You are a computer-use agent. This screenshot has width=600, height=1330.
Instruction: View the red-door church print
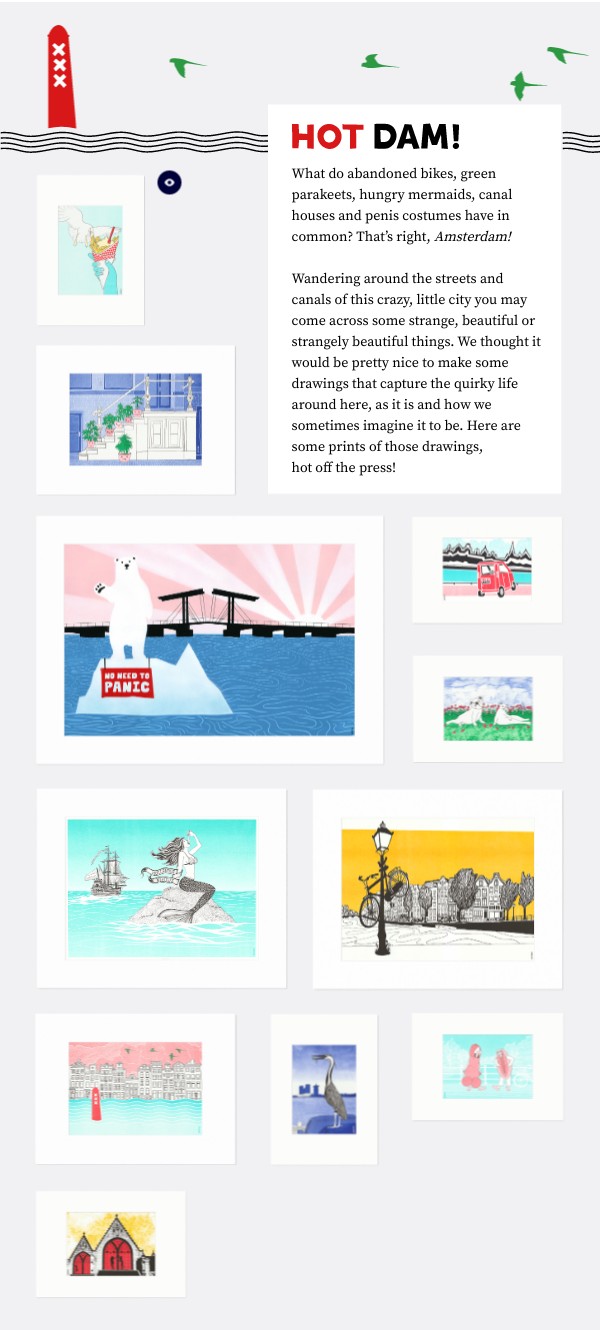tap(110, 1243)
